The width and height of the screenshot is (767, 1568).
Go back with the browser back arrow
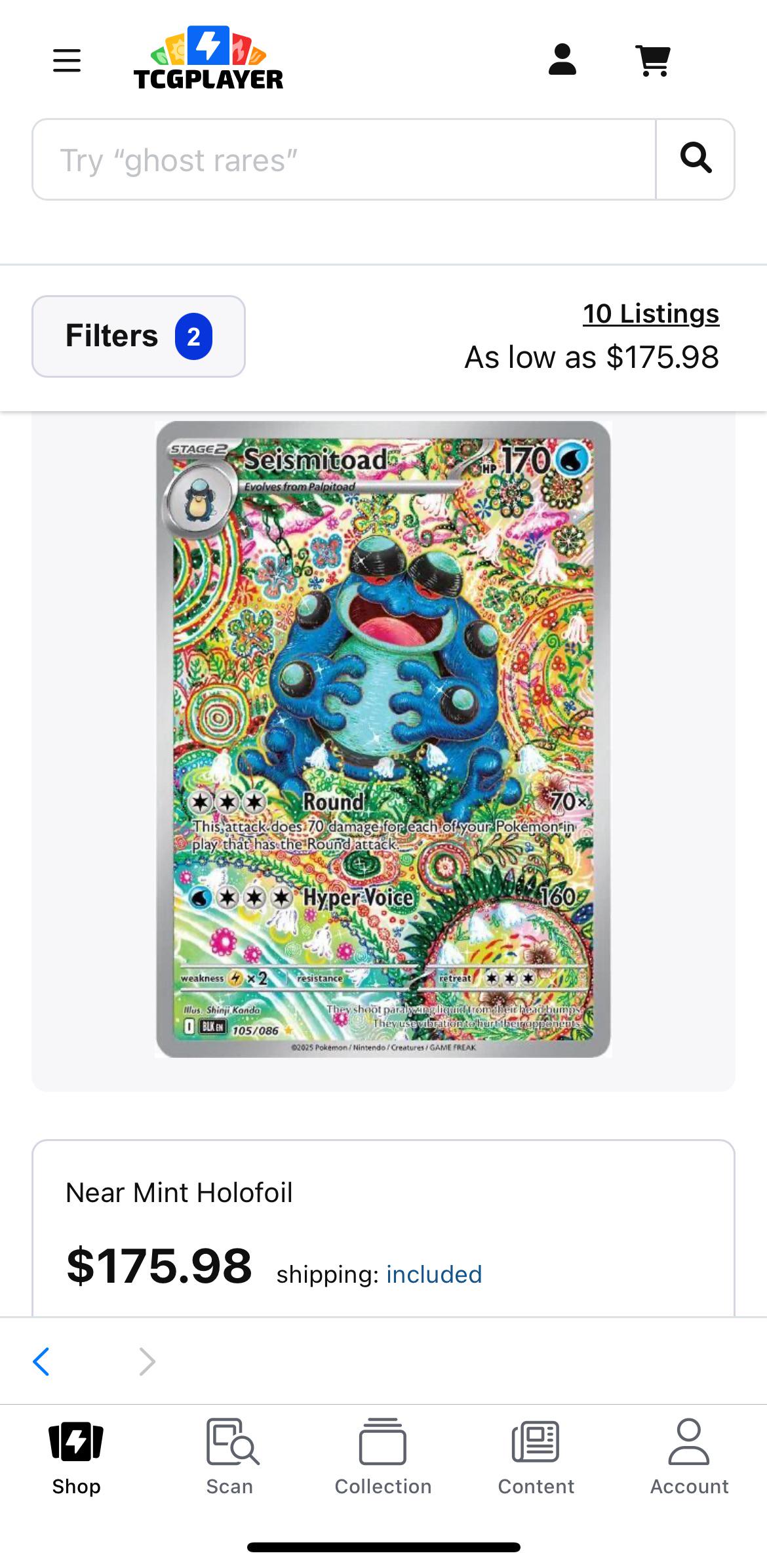[x=41, y=1362]
